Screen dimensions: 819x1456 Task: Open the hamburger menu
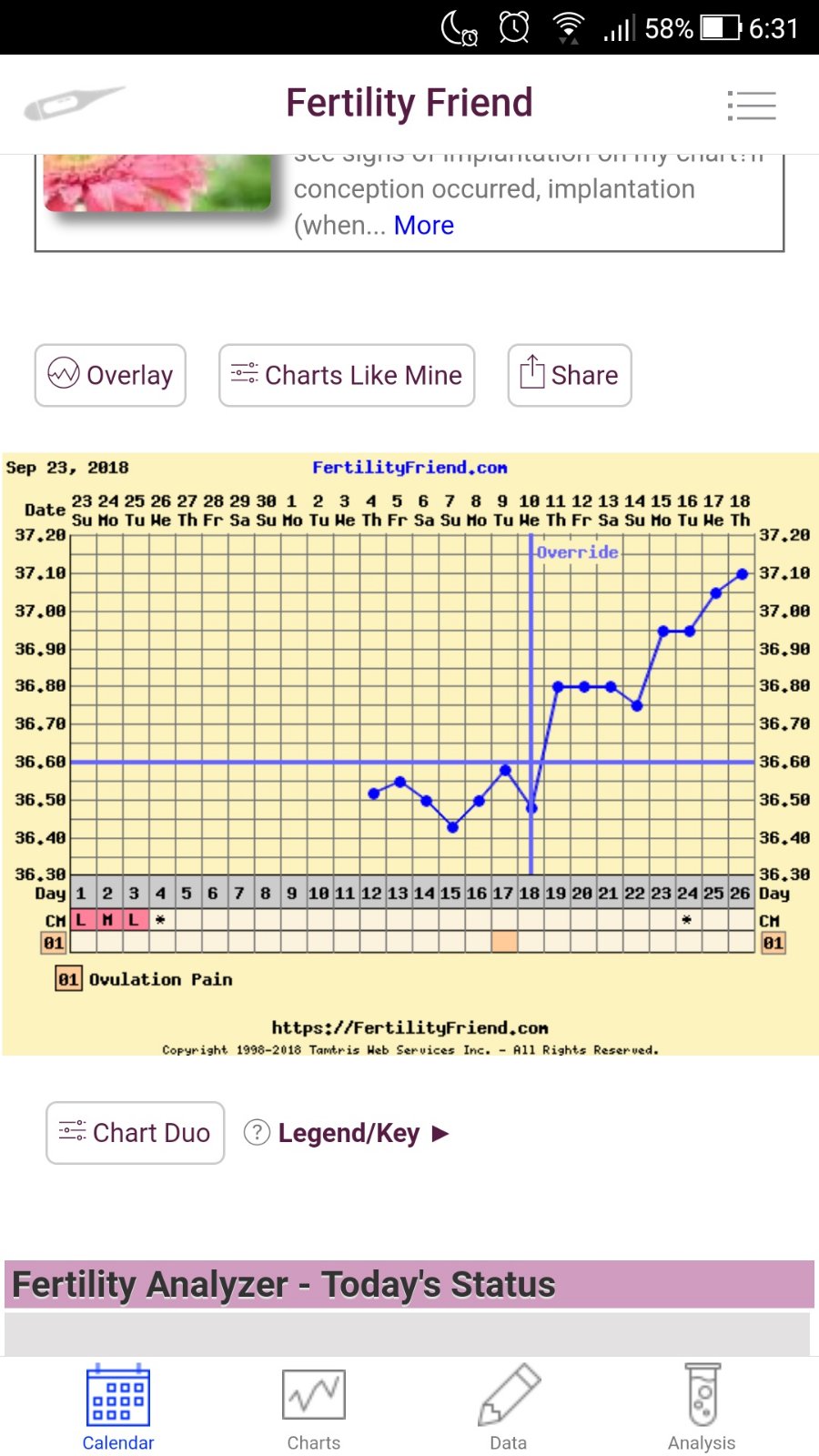pos(752,106)
